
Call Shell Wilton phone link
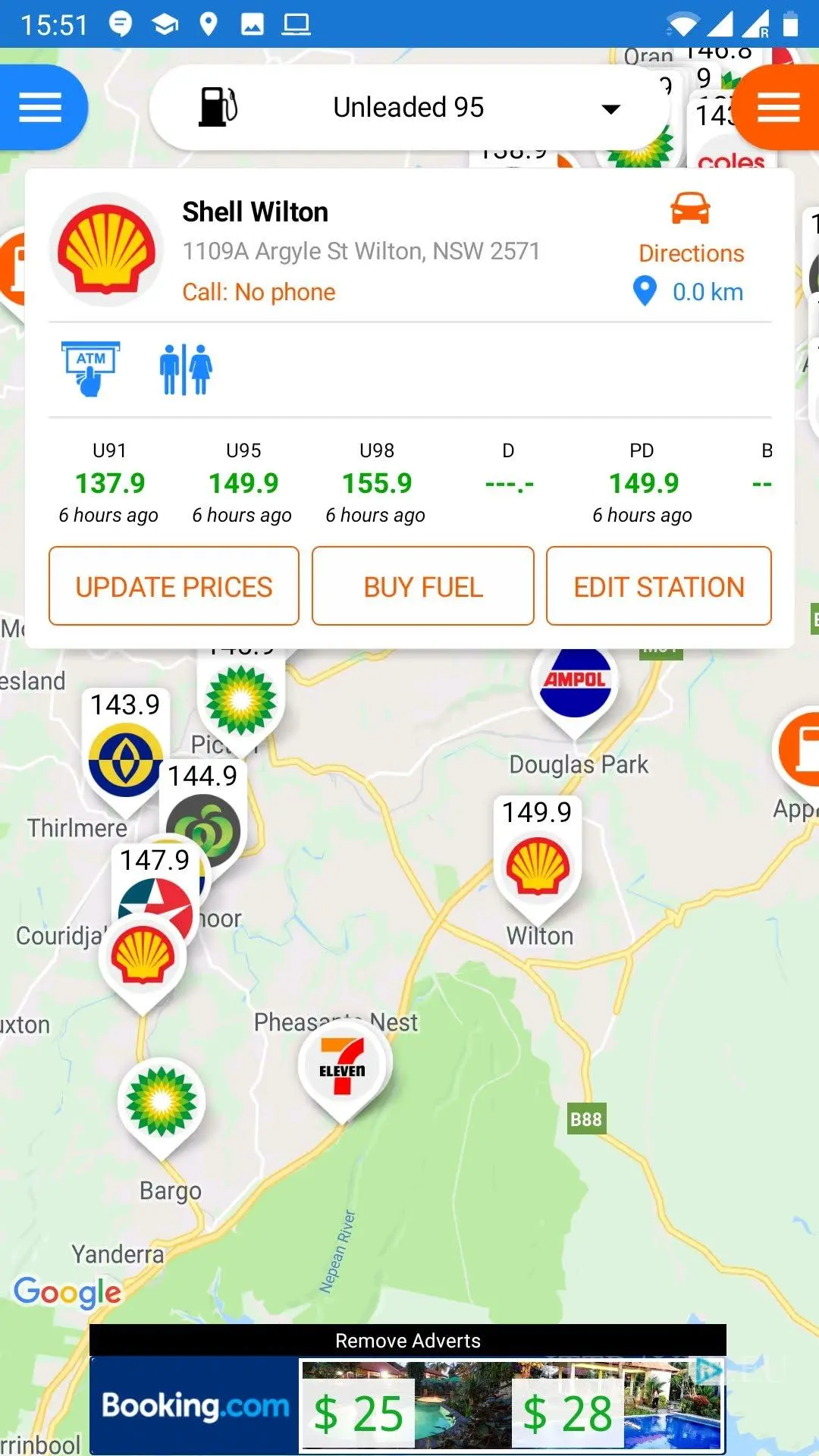pyautogui.click(x=259, y=292)
